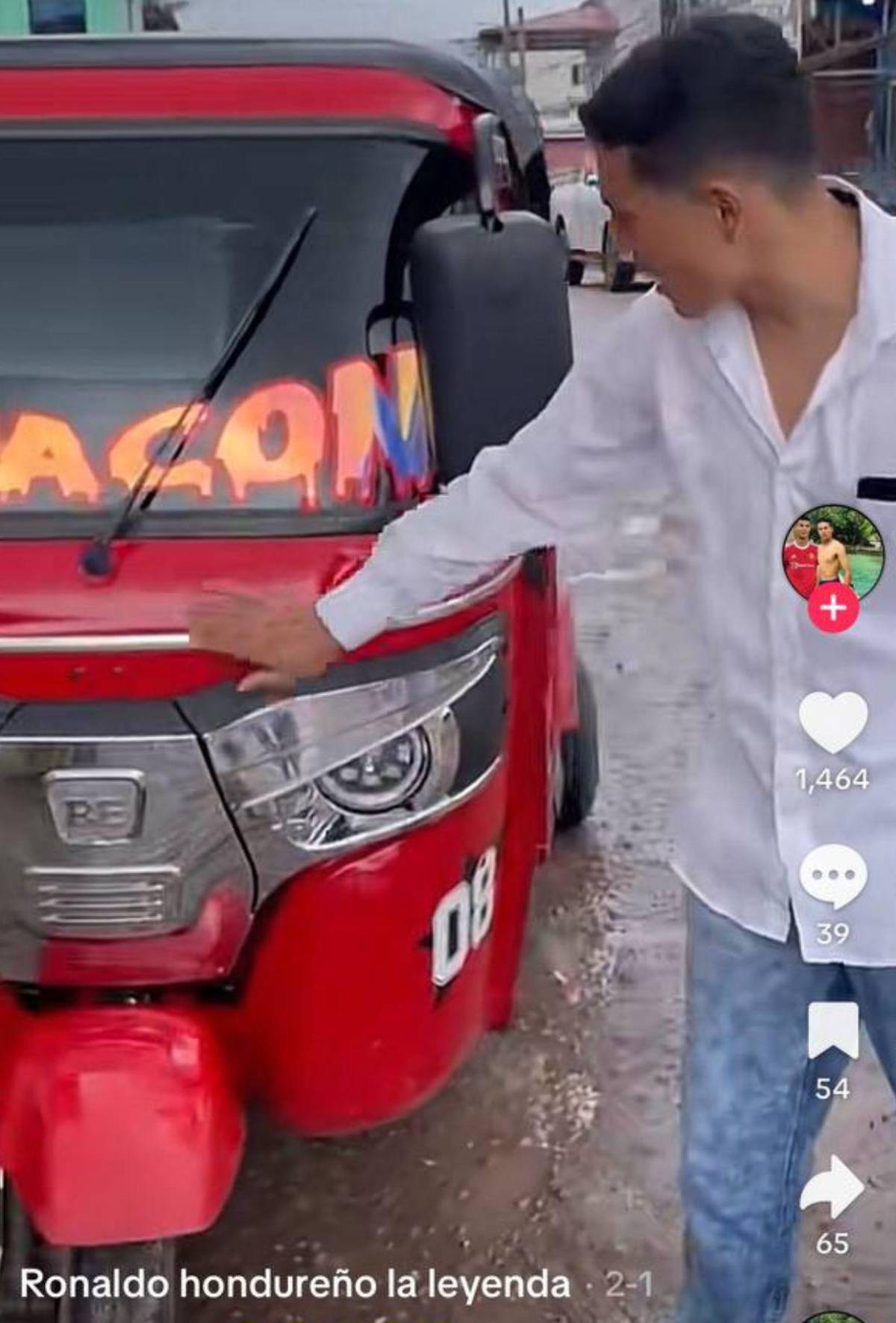896x1323 pixels.
Task: Like this video with the heart
Action: pyautogui.click(x=833, y=722)
